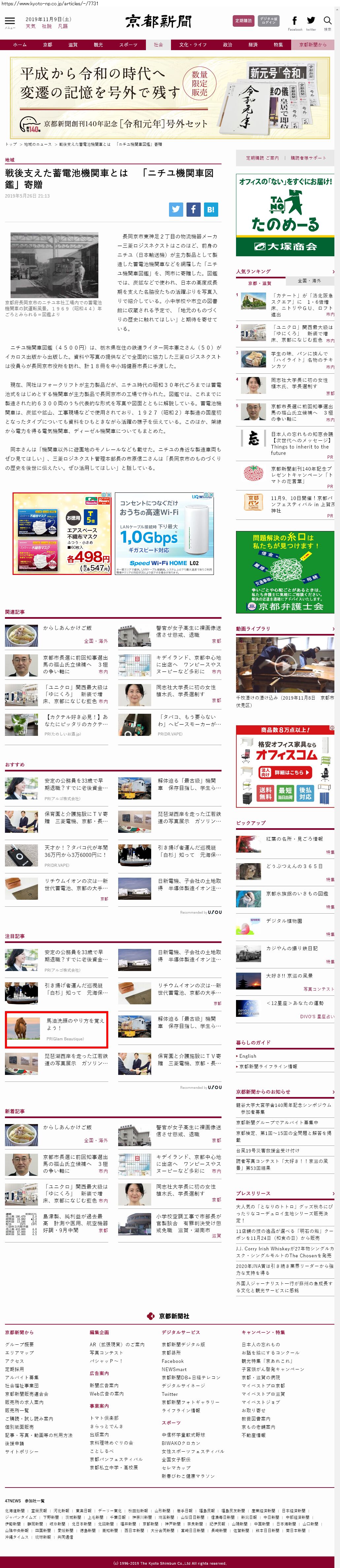The width and height of the screenshot is (340, 1568).
Task: Share article with the Facebook button
Action: coord(193,209)
